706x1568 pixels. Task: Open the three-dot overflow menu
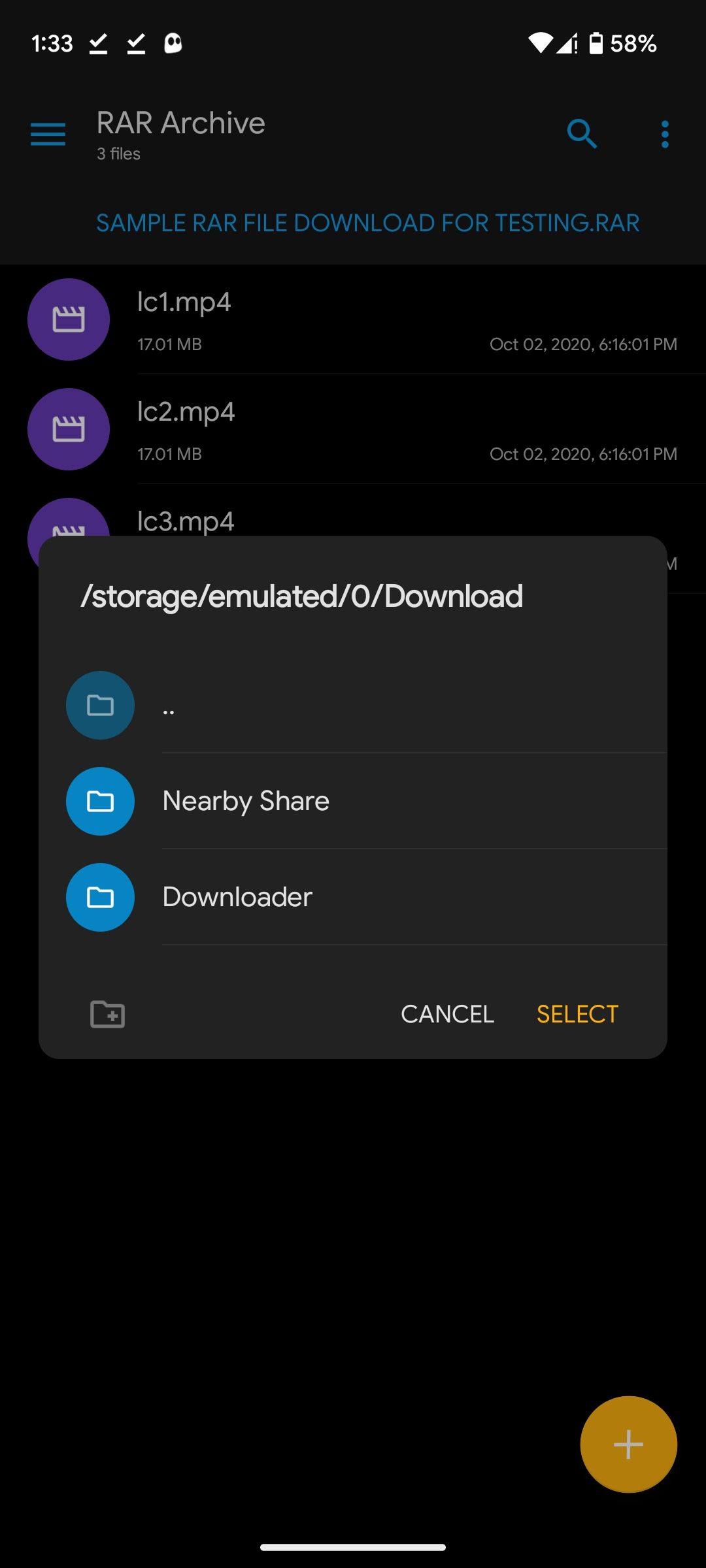click(665, 134)
